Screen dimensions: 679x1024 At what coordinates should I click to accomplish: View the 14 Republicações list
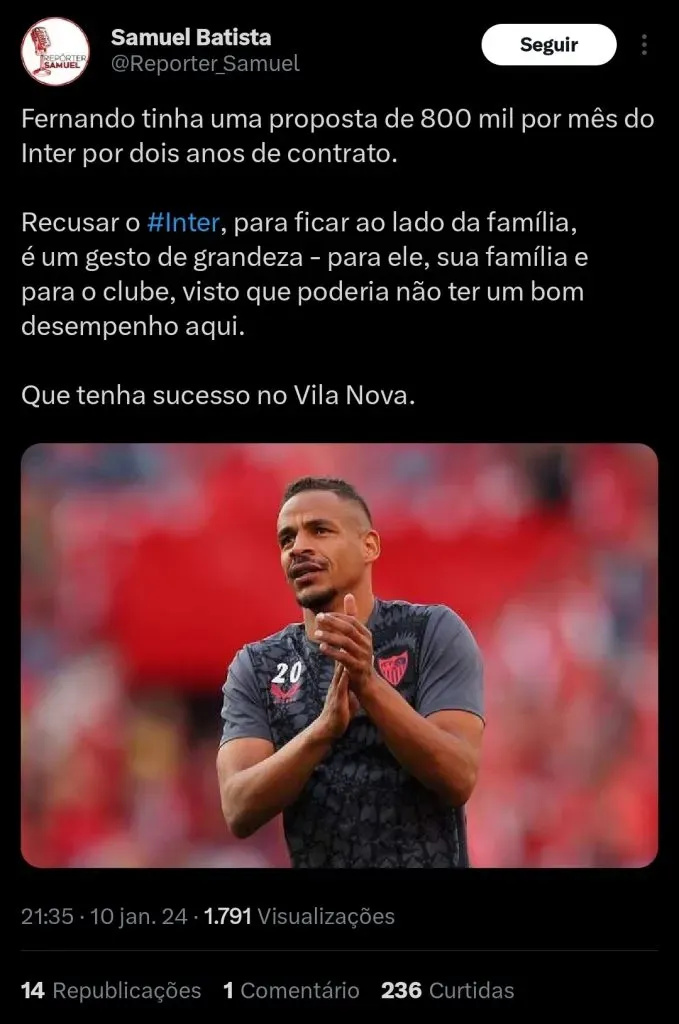click(111, 990)
